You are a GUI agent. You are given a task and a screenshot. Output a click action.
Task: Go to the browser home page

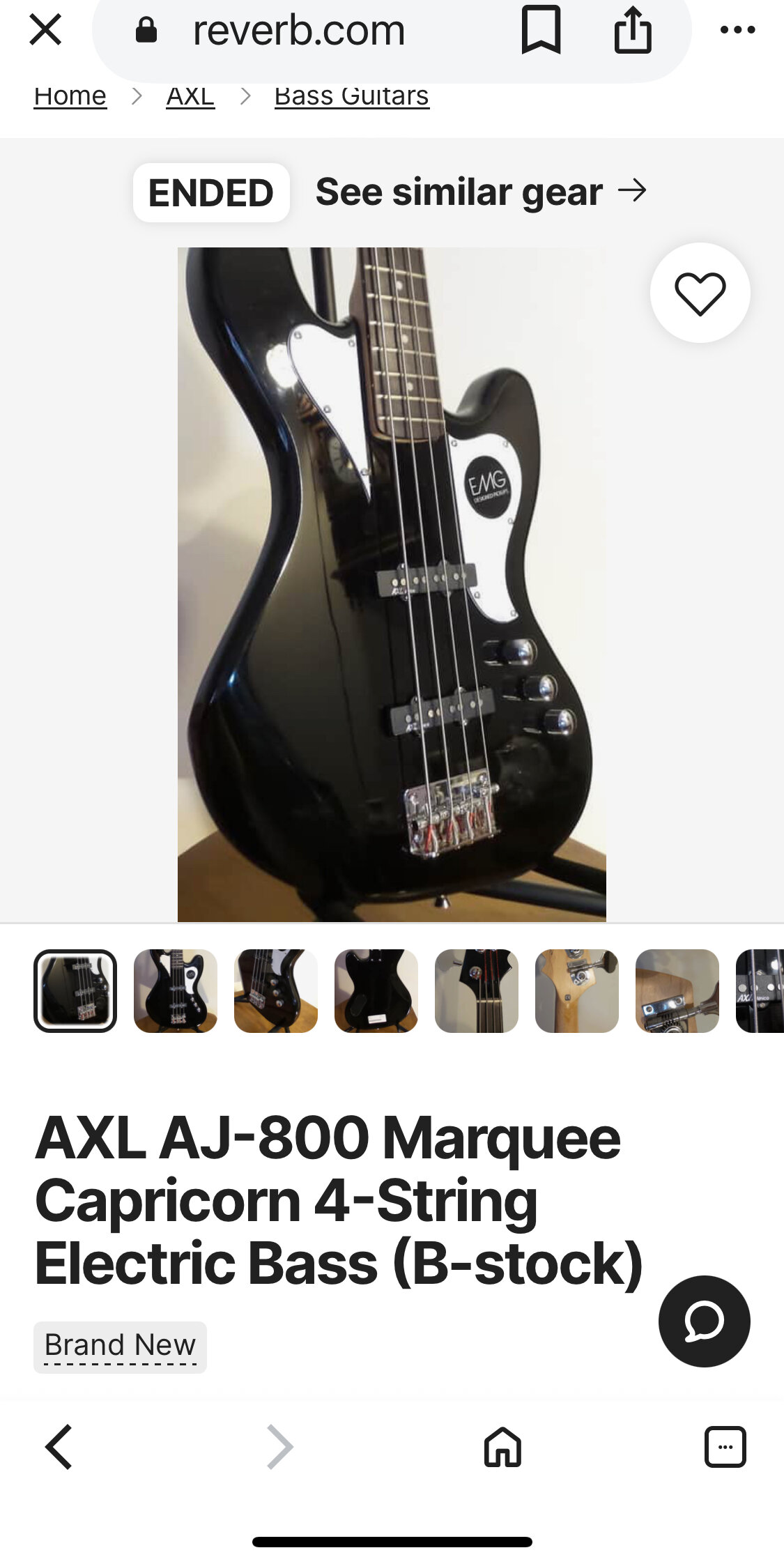pyautogui.click(x=502, y=1447)
